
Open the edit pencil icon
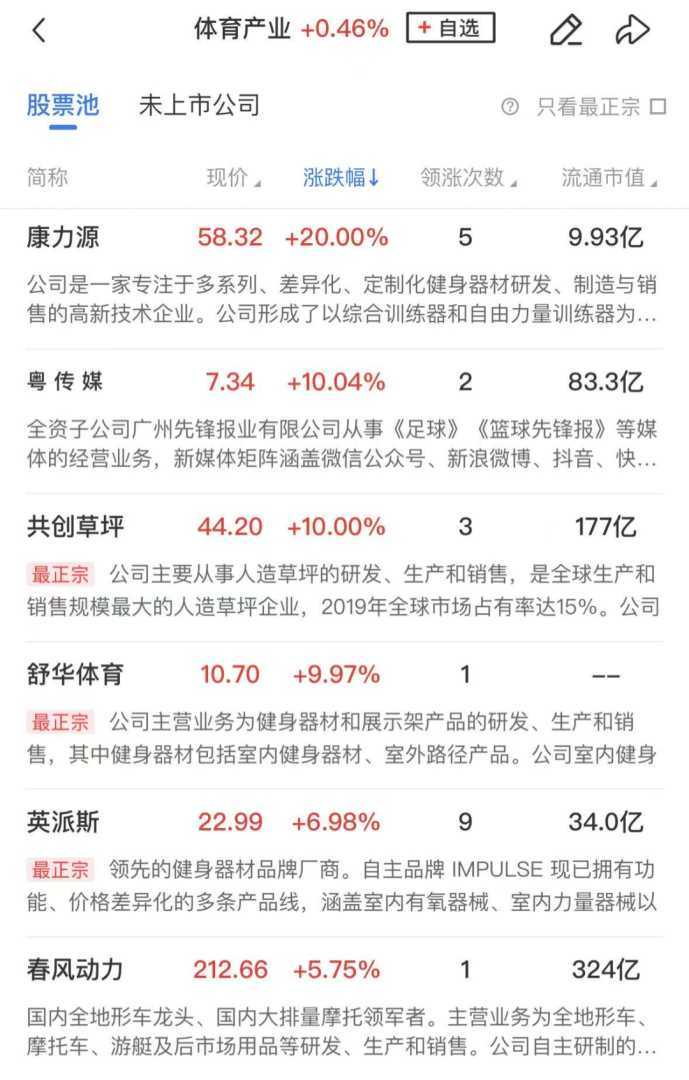(x=566, y=31)
